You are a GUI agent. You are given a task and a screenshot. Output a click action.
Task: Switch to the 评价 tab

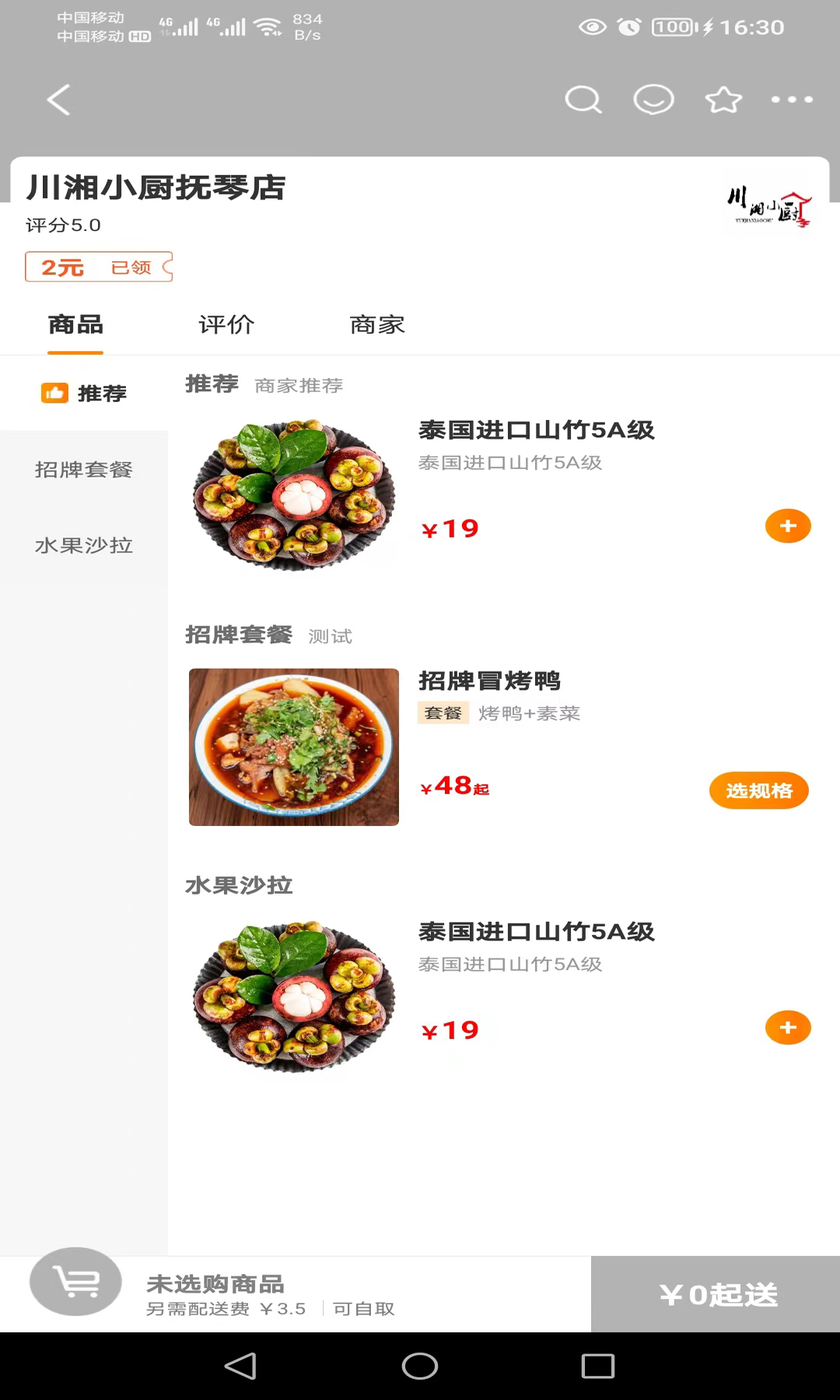click(x=226, y=324)
